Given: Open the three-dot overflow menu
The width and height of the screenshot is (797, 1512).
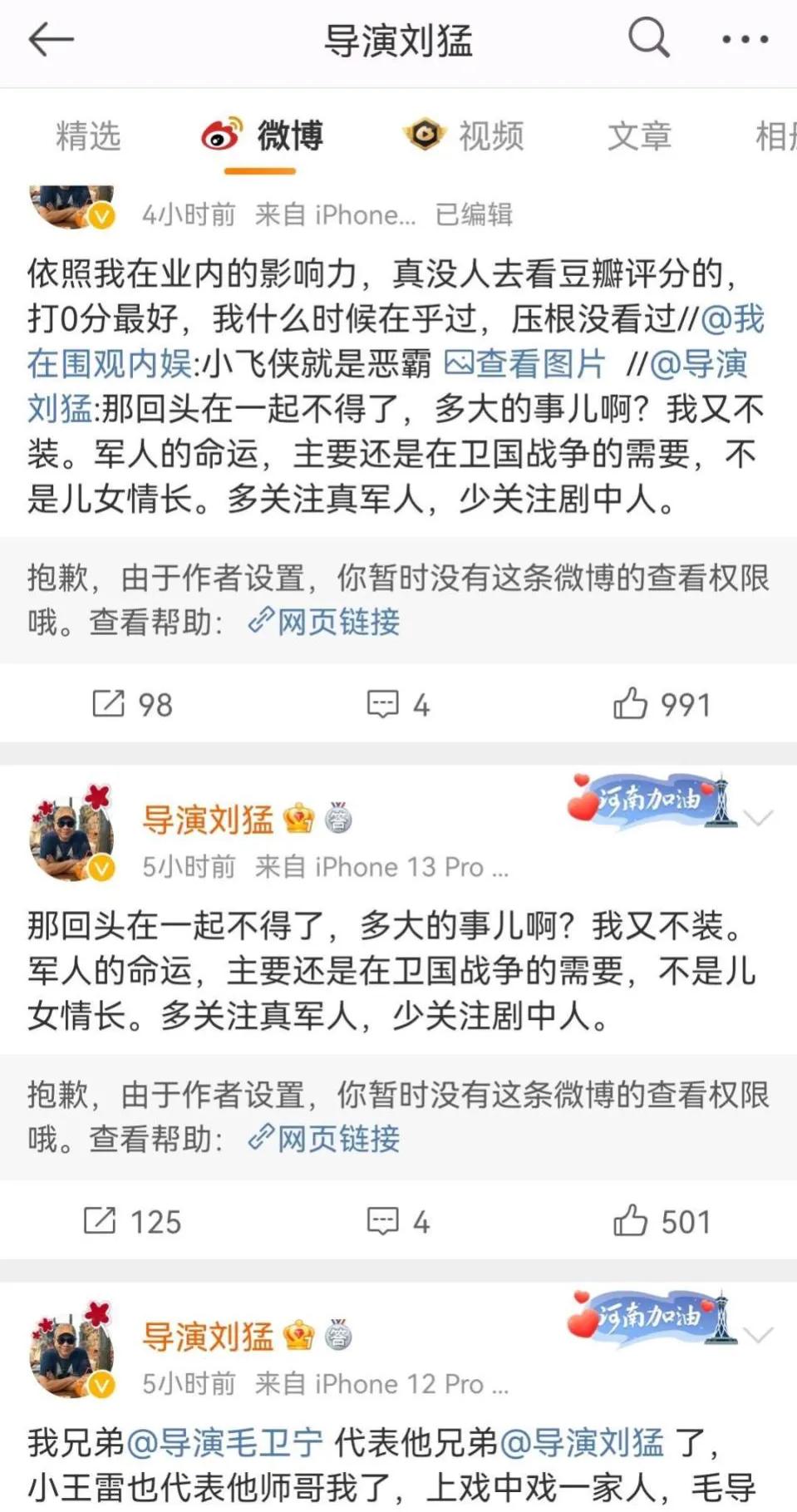Looking at the screenshot, I should click(745, 39).
